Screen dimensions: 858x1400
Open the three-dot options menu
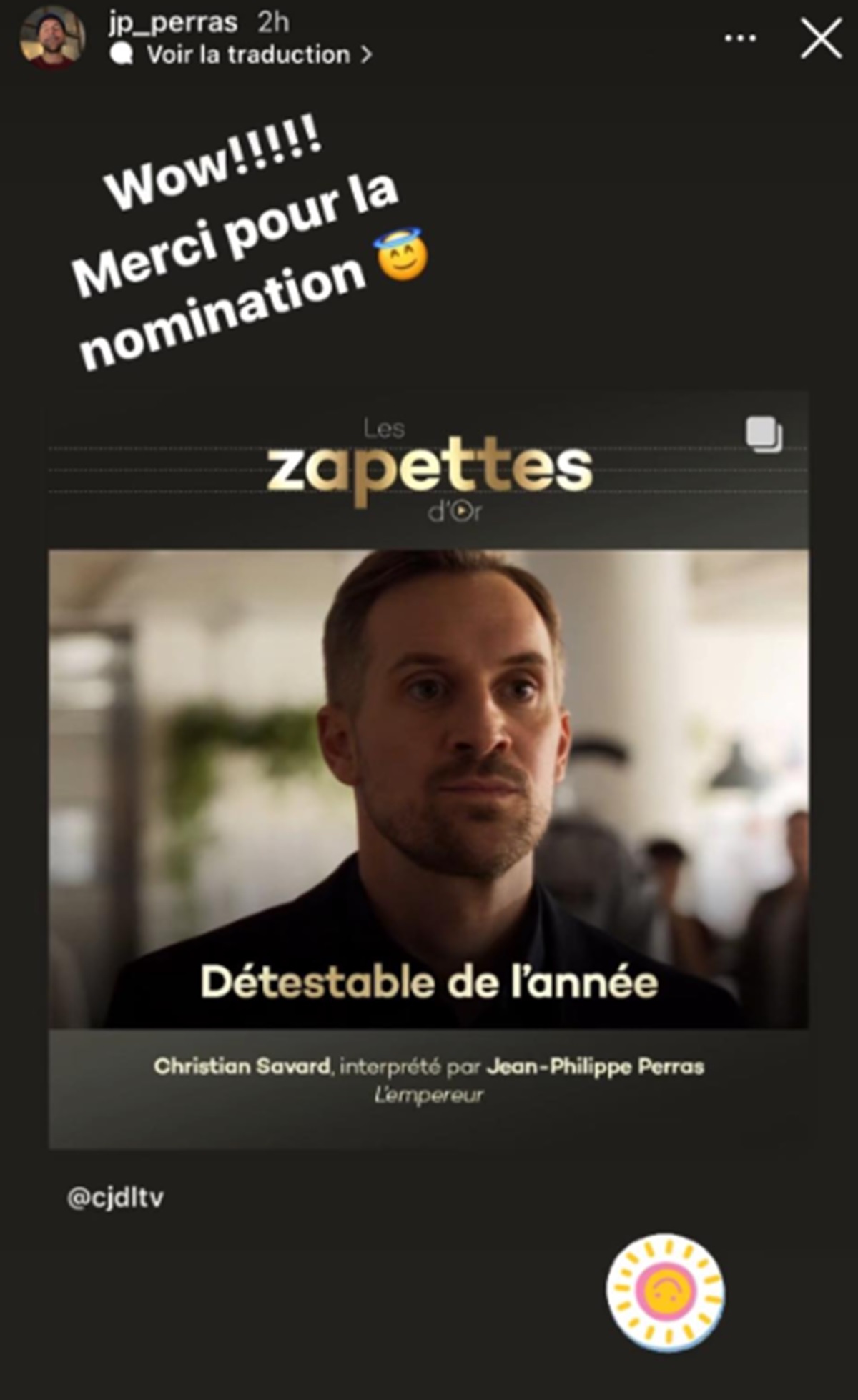(740, 38)
